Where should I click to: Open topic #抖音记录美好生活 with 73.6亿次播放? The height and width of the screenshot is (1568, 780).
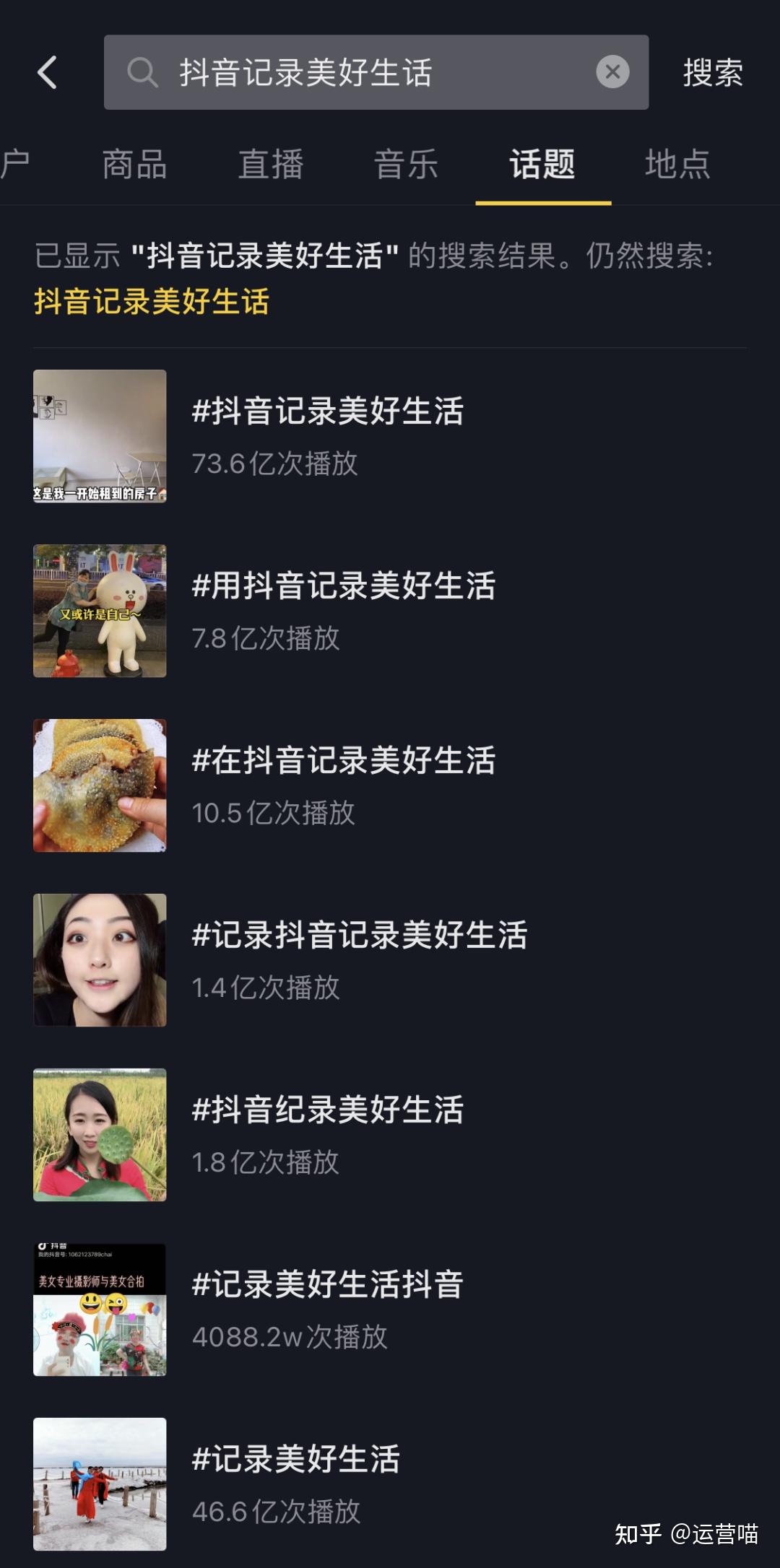point(327,411)
